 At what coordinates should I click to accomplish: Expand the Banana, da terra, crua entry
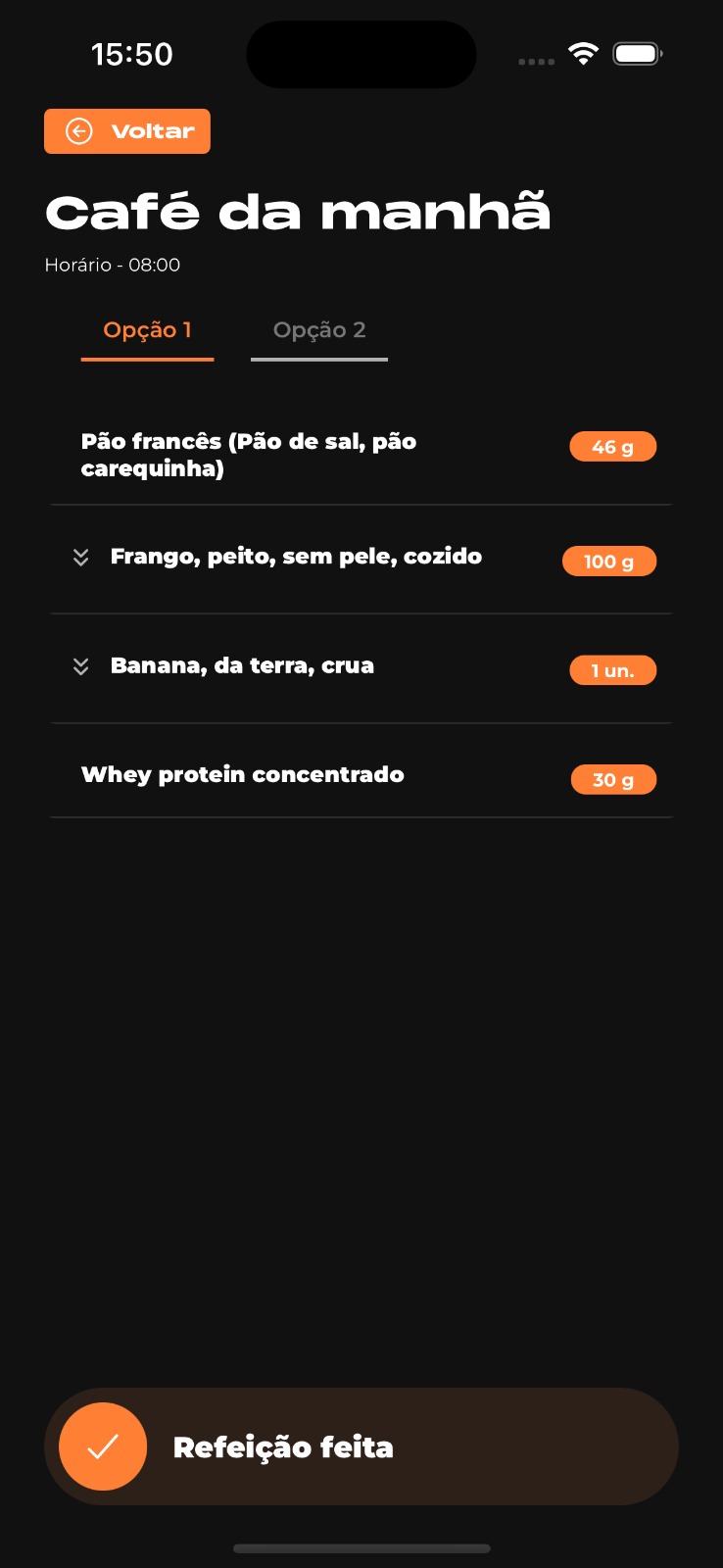(x=241, y=665)
